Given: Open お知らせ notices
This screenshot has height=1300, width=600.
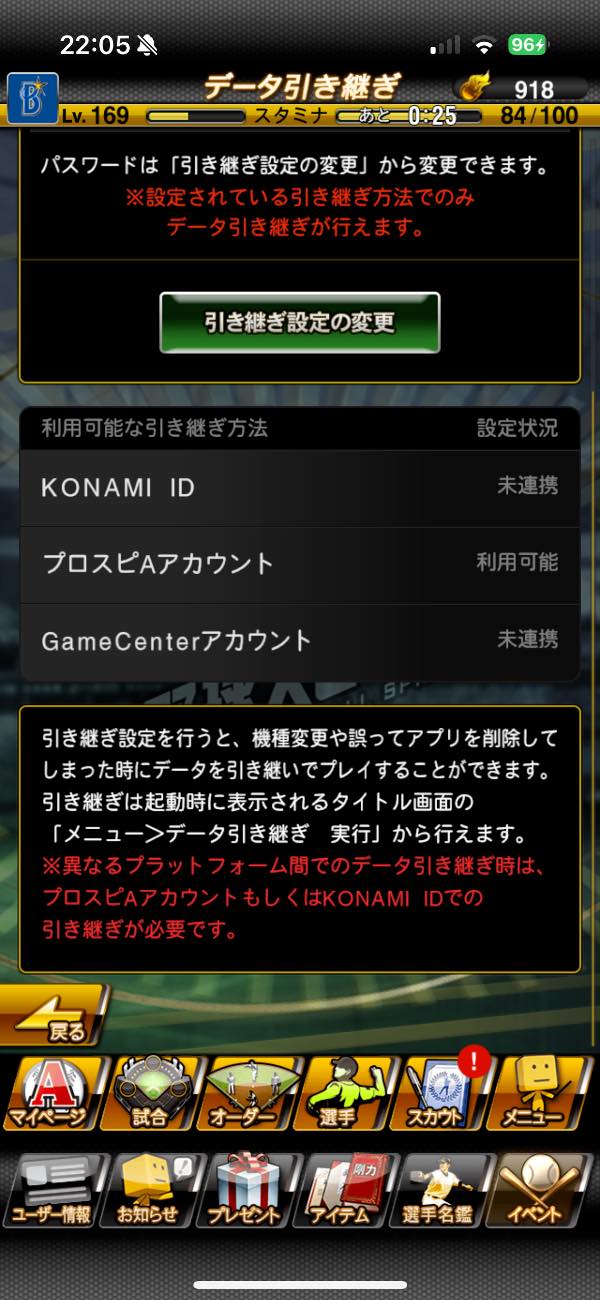Looking at the screenshot, I should click(x=150, y=1191).
